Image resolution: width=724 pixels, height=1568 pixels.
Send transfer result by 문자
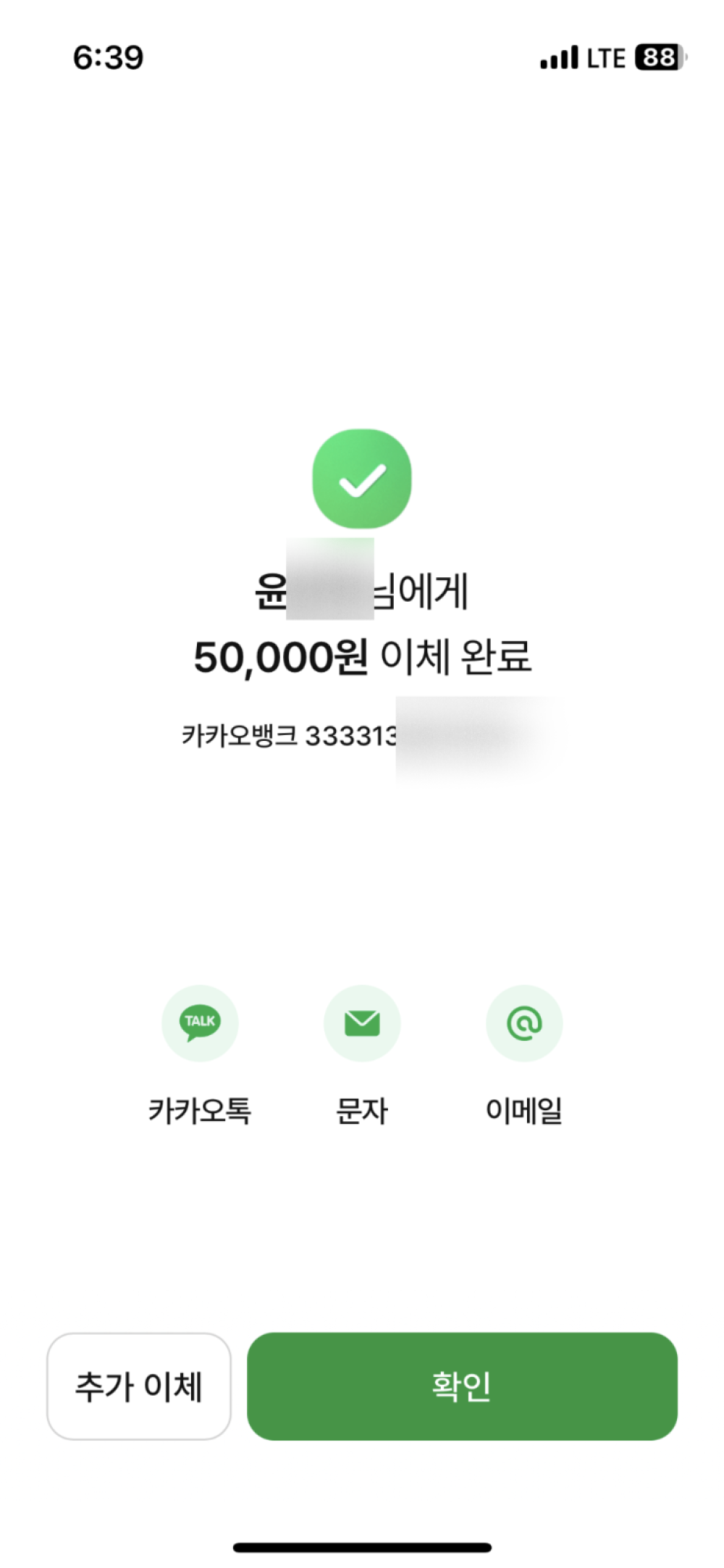[x=362, y=1023]
